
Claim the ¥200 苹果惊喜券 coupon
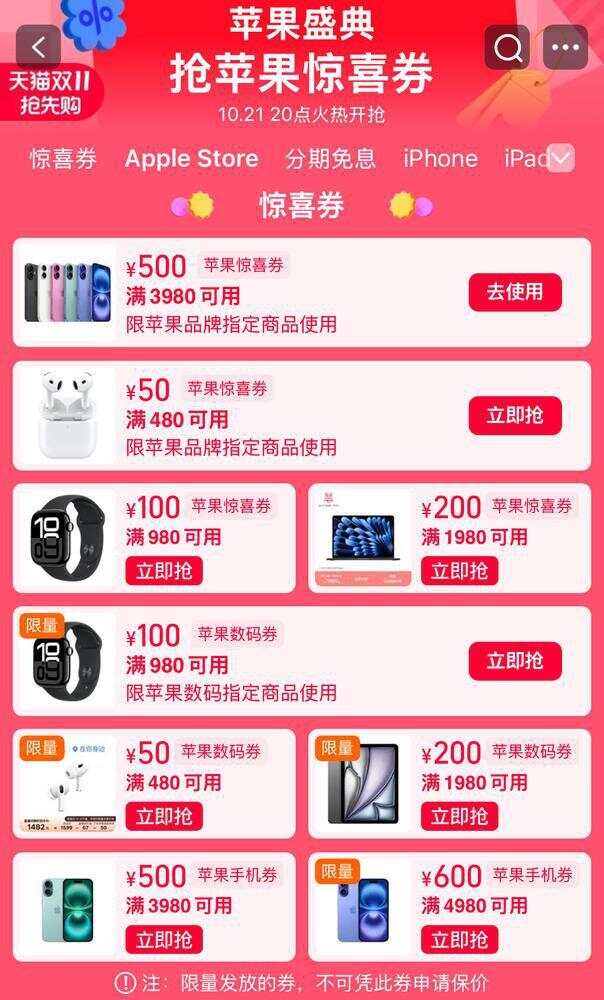coord(459,570)
